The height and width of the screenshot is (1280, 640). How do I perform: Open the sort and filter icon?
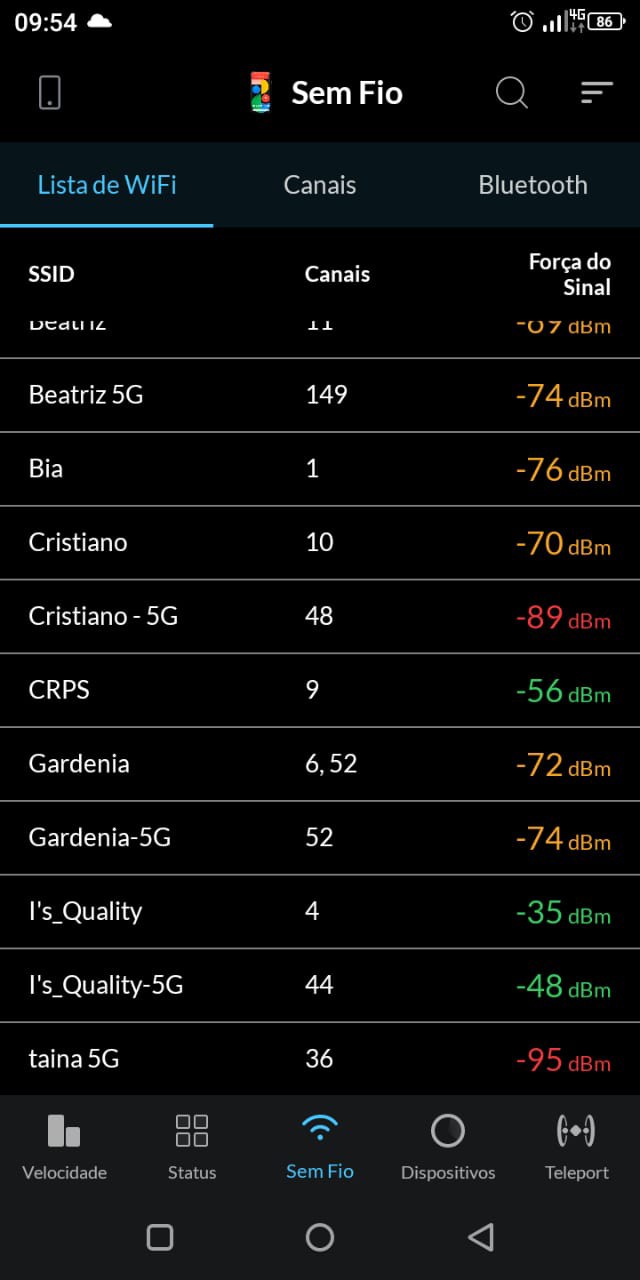pyautogui.click(x=596, y=92)
